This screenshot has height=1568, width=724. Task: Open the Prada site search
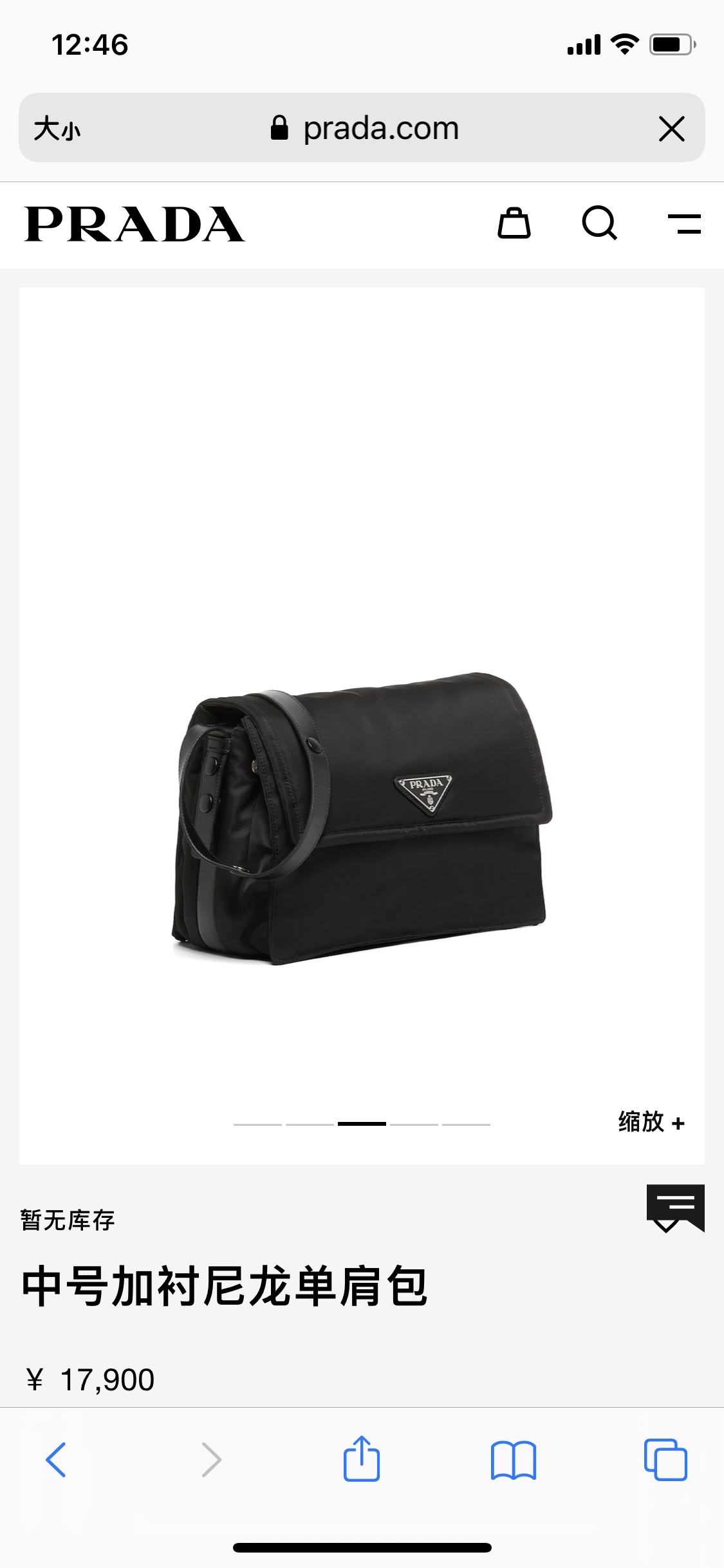(599, 223)
